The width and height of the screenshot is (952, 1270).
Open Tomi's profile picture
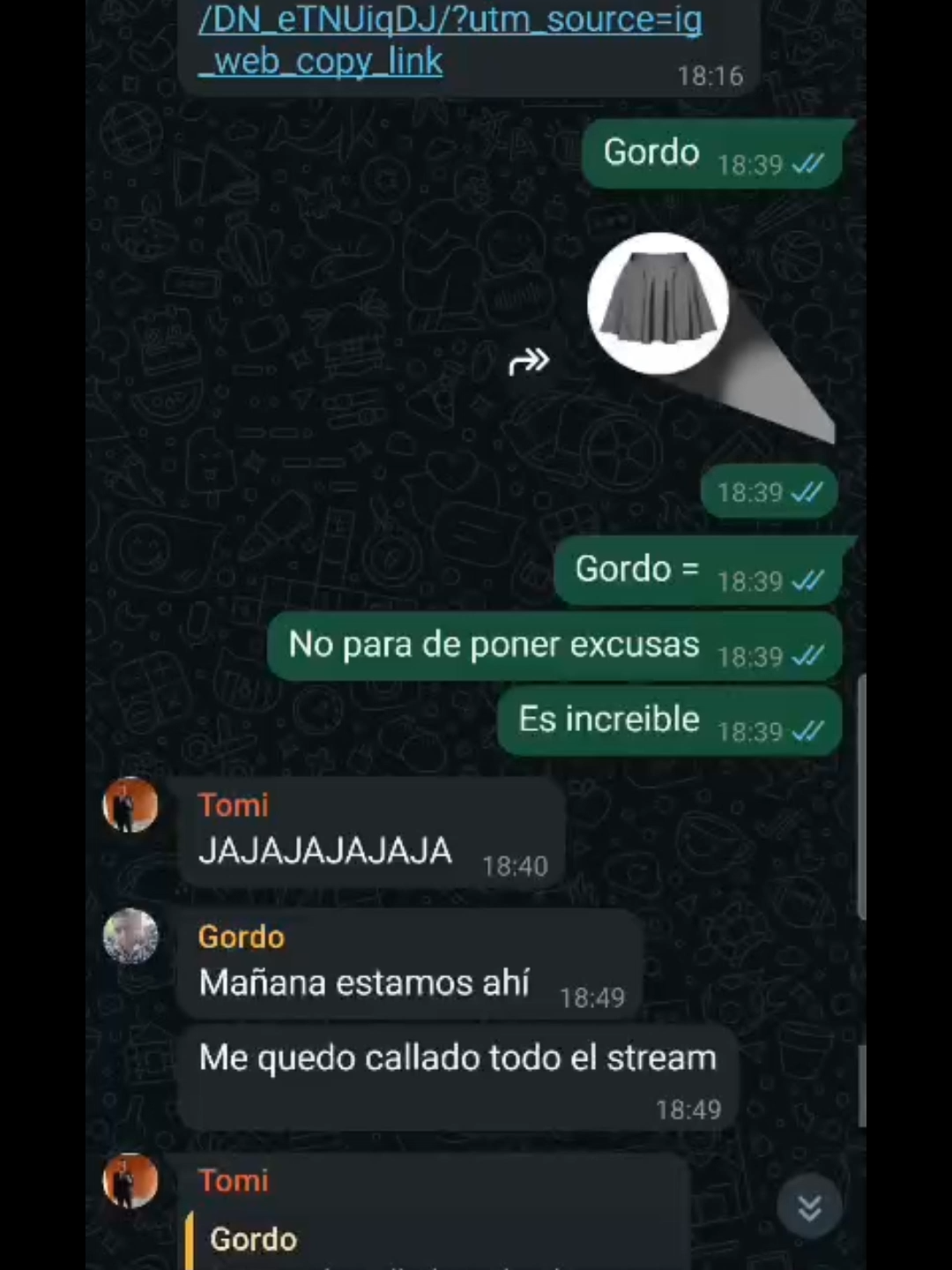(x=130, y=804)
